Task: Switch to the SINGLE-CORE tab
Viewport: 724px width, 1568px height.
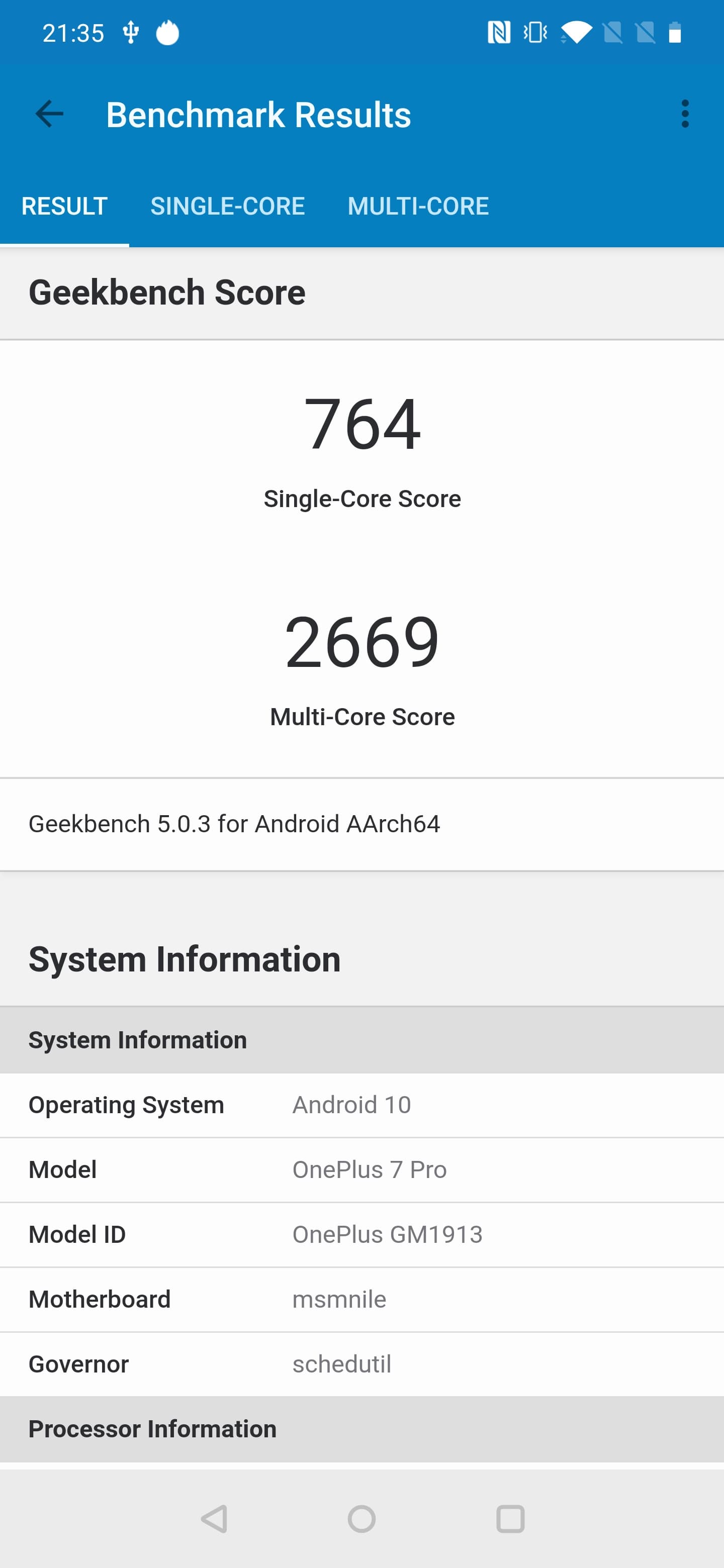Action: (x=227, y=206)
